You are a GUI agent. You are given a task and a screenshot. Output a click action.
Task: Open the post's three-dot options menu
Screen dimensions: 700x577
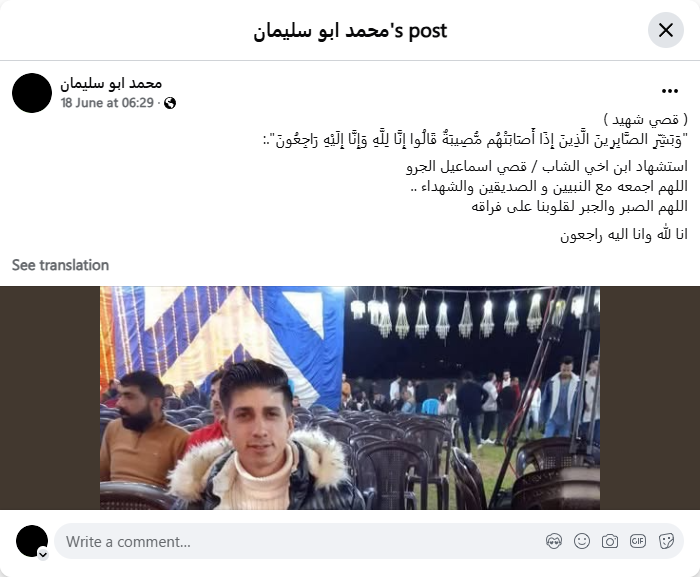click(x=670, y=91)
